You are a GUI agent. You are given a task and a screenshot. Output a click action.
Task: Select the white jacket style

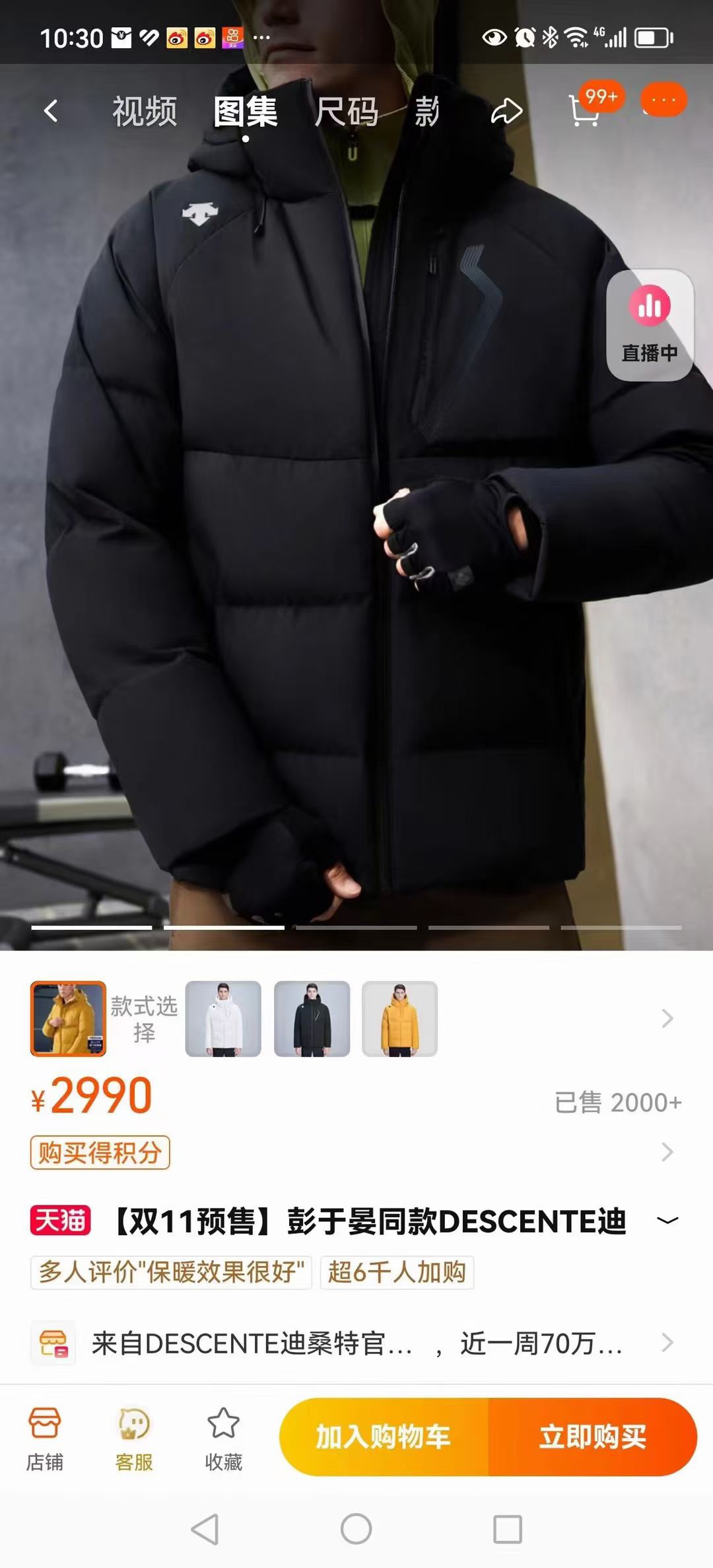223,1018
